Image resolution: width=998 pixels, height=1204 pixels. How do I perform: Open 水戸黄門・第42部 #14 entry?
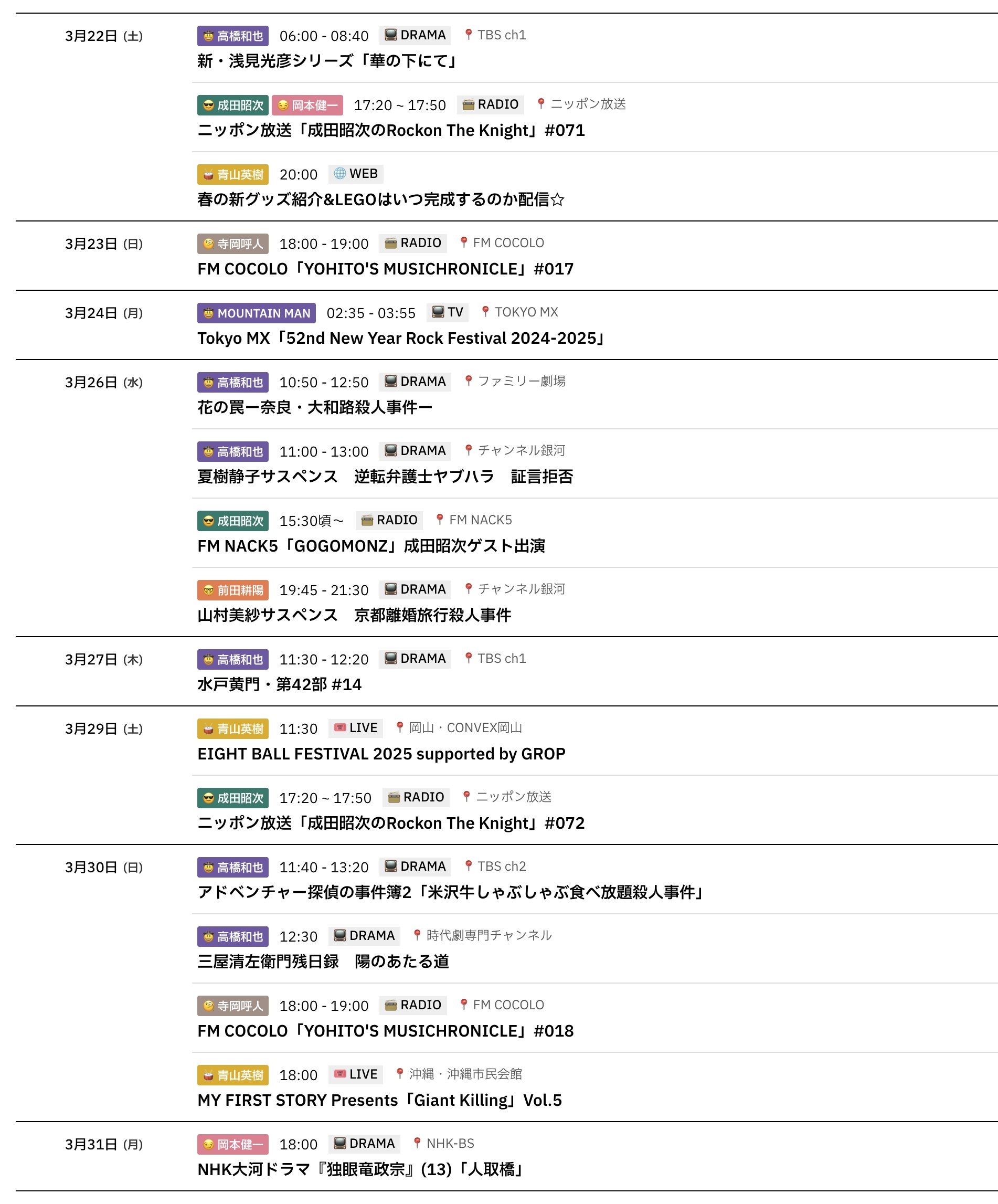(x=279, y=684)
